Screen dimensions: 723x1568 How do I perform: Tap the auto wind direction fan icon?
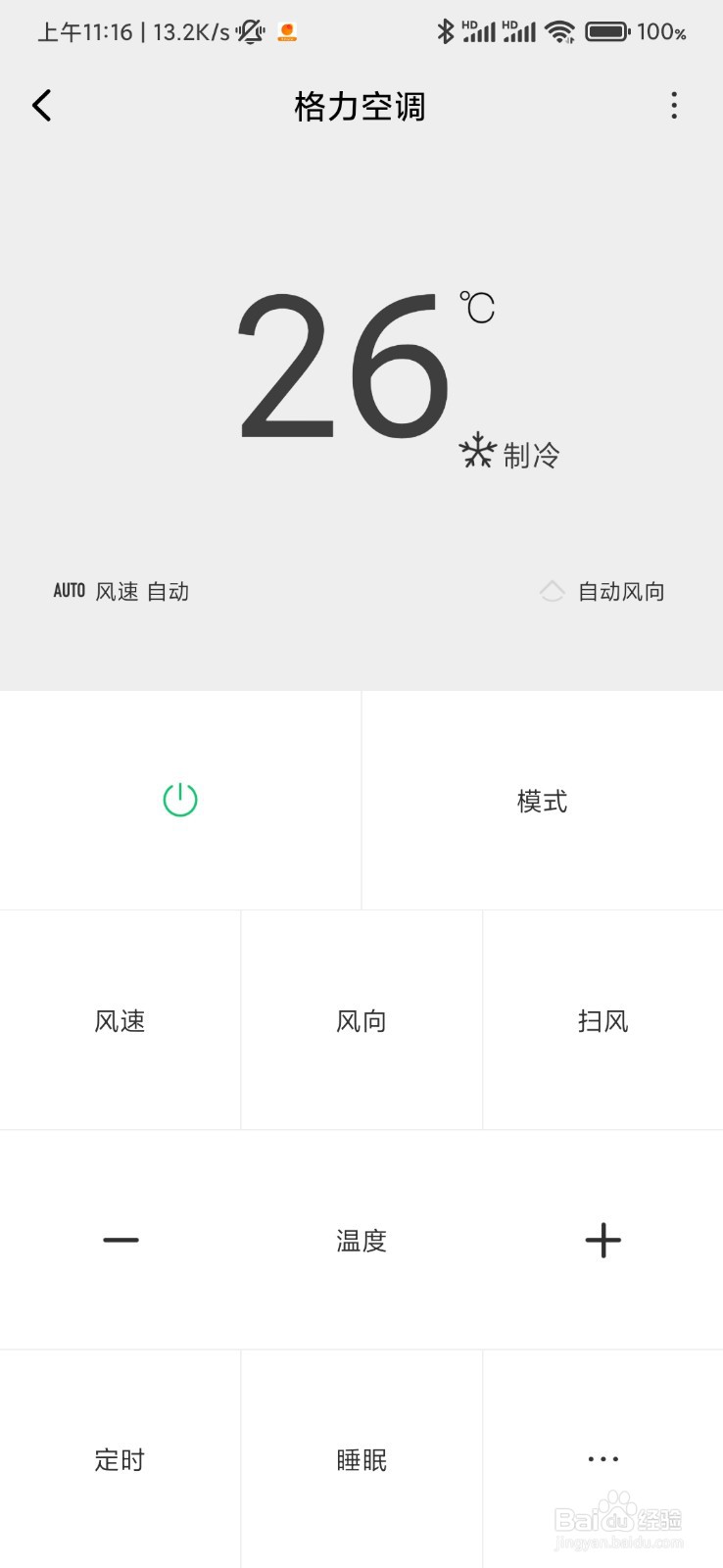[552, 590]
